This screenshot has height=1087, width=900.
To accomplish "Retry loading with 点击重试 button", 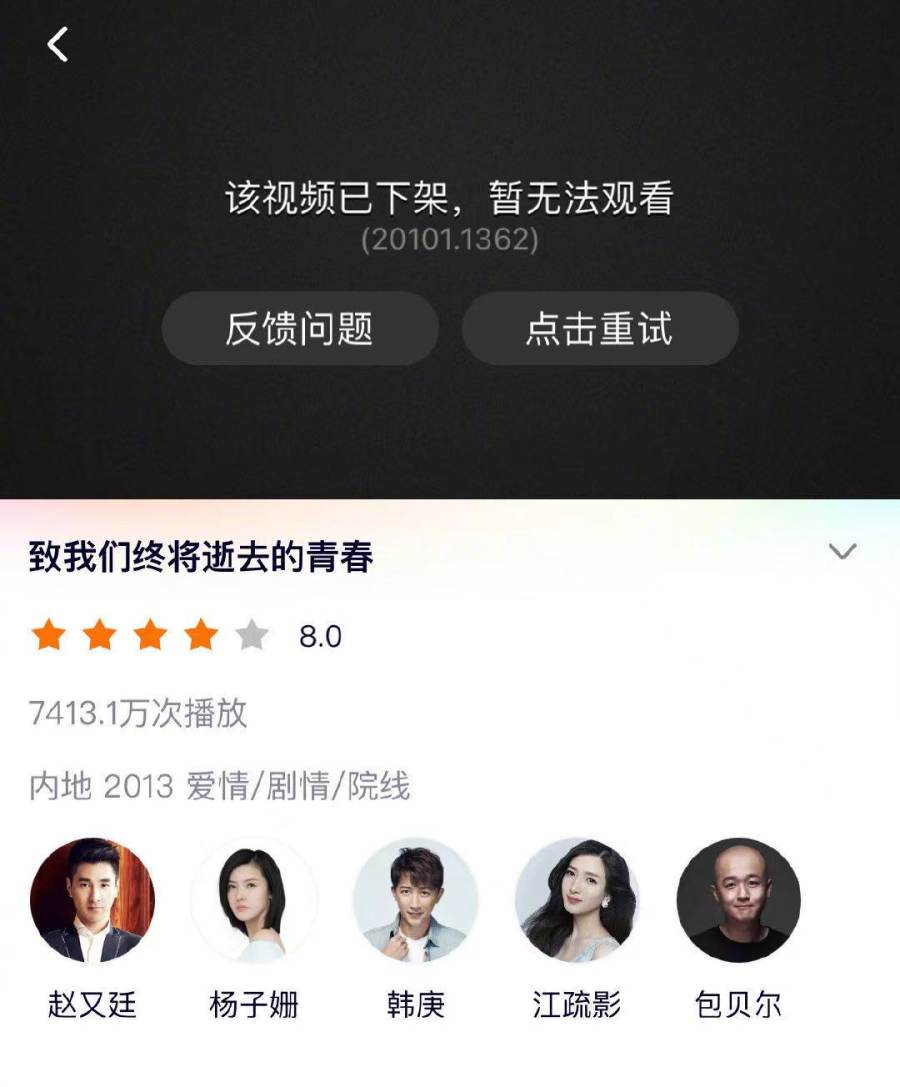I will (600, 329).
